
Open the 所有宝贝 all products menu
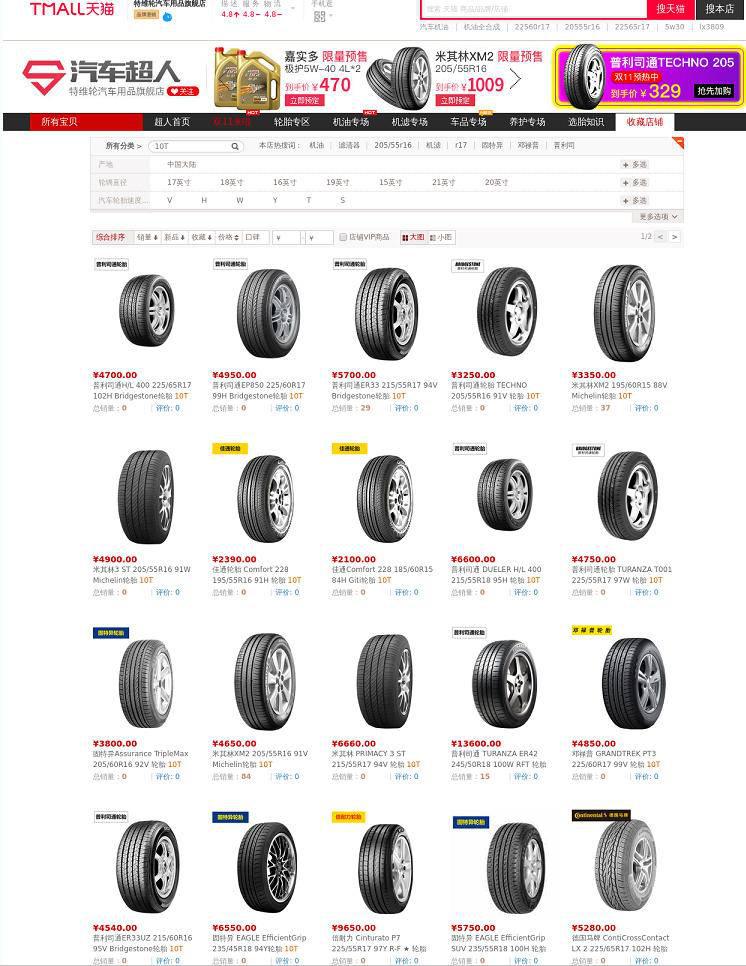click(x=59, y=122)
